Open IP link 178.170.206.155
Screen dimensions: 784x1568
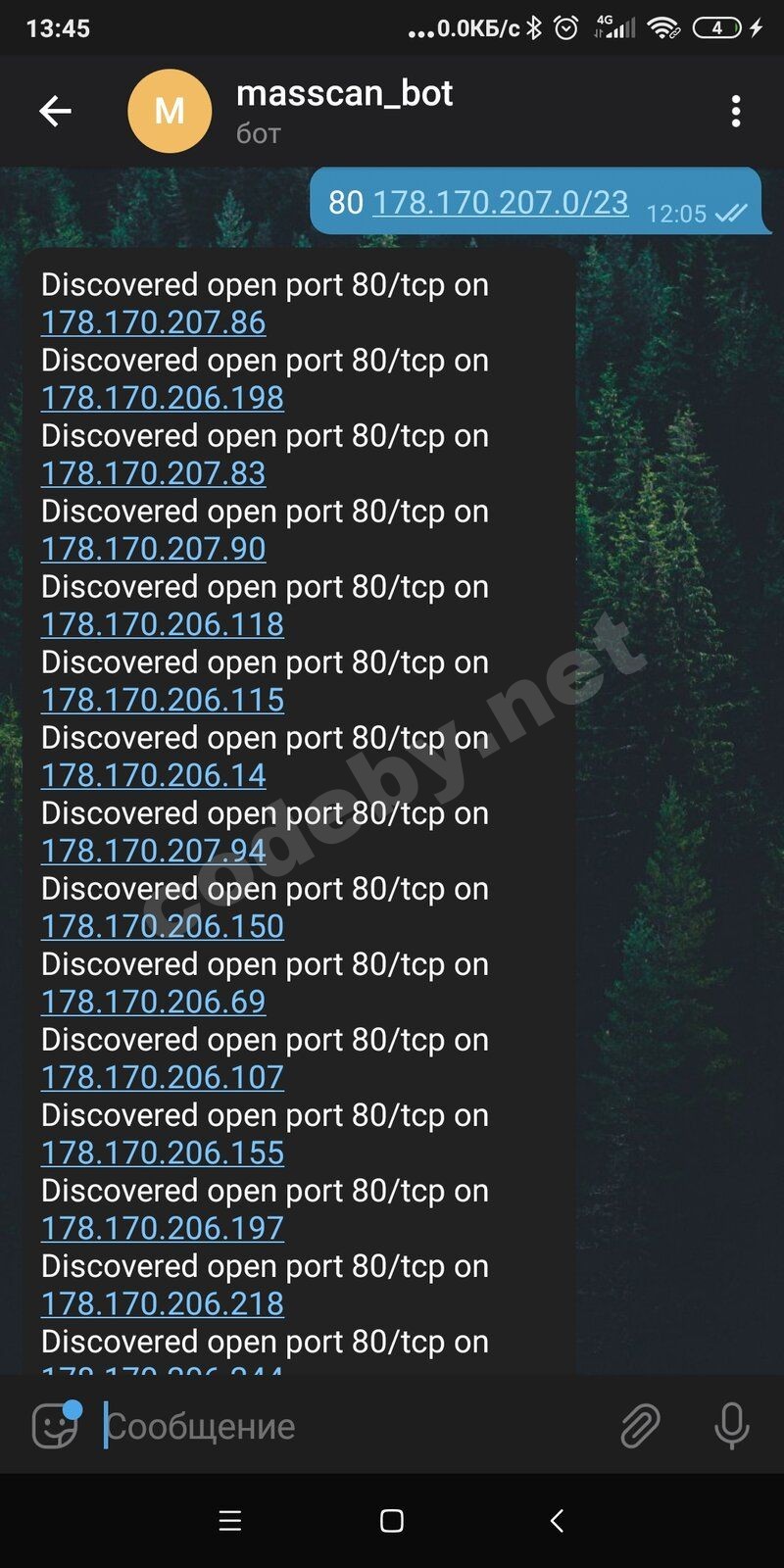tap(163, 1152)
